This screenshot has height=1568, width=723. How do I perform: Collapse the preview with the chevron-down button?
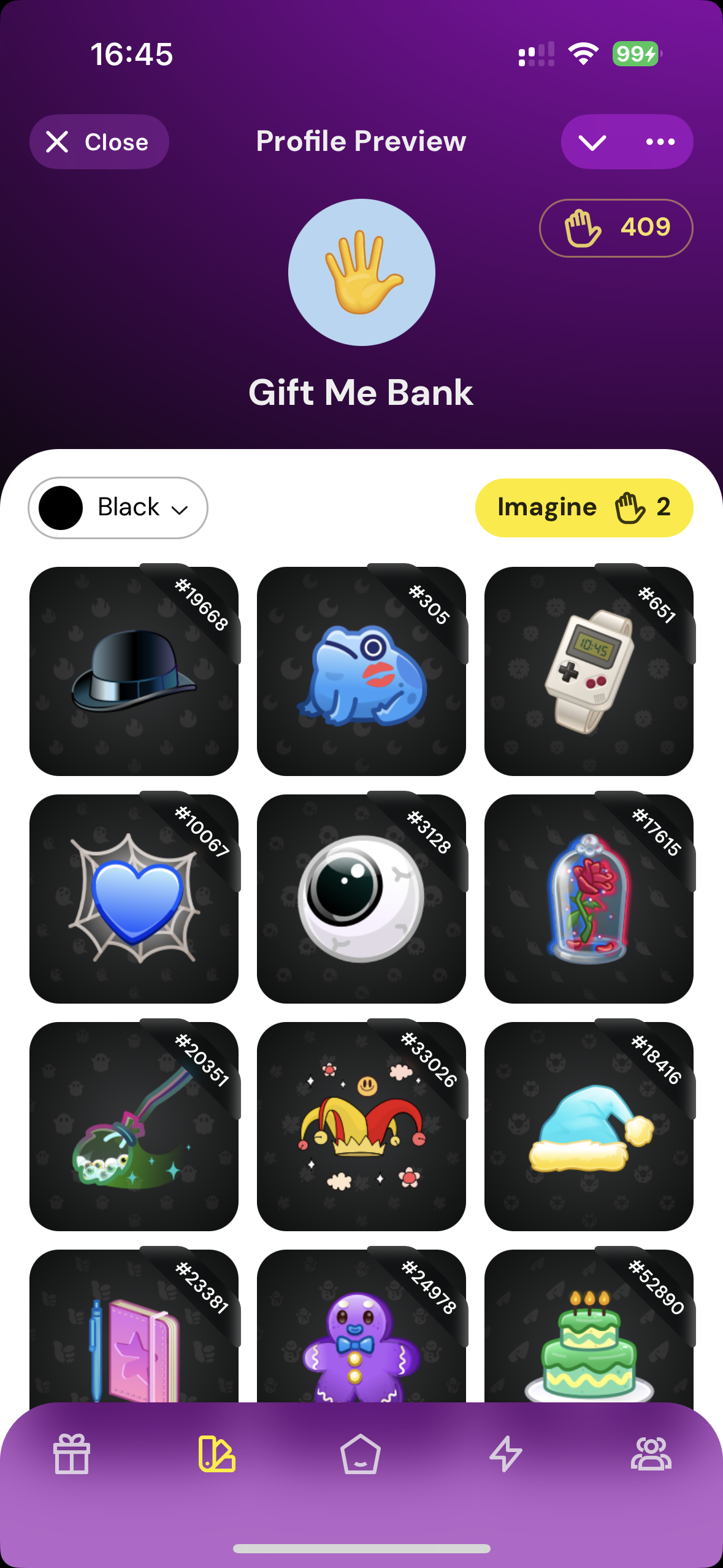[x=592, y=142]
